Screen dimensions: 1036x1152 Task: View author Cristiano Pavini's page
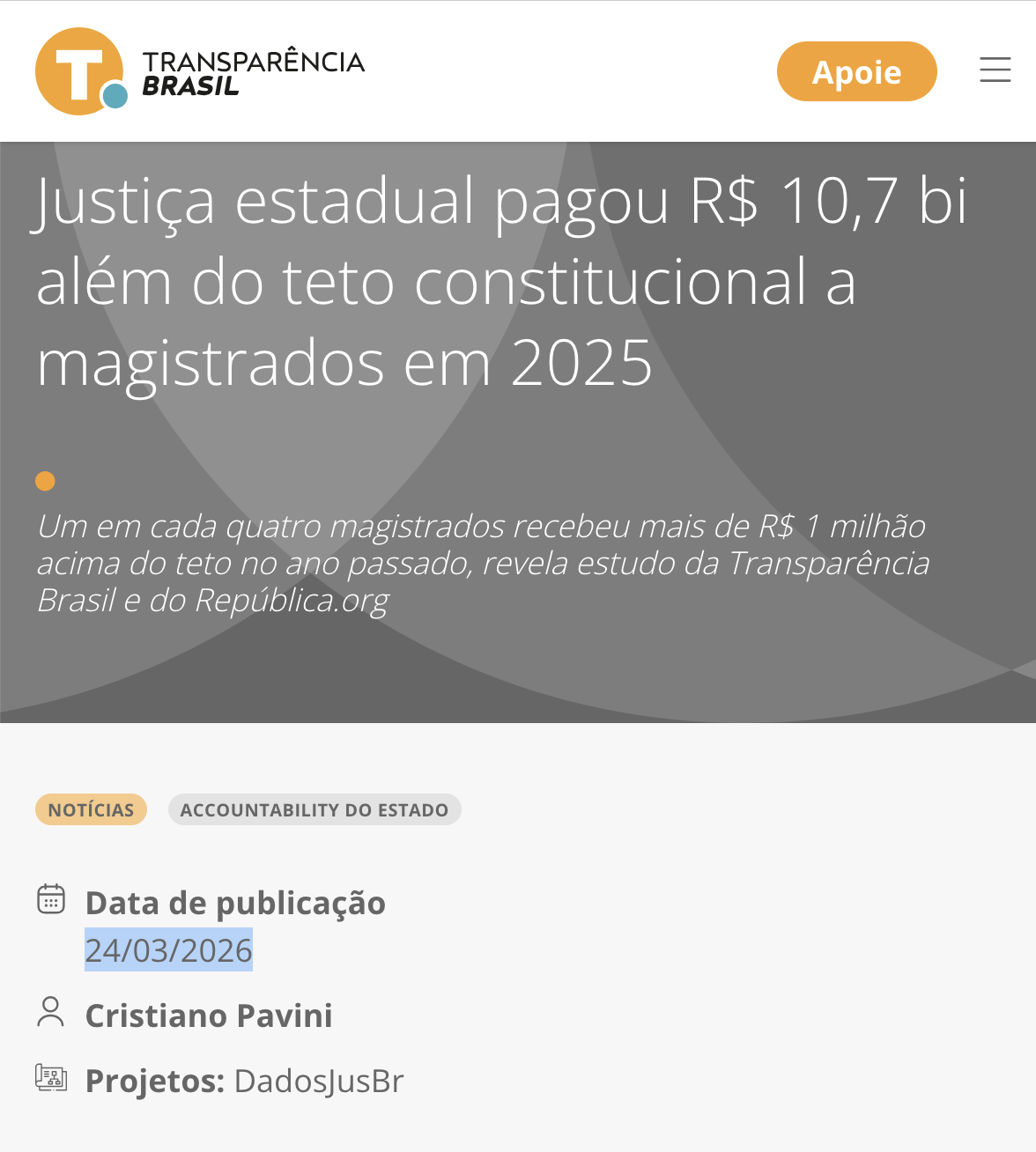209,1015
